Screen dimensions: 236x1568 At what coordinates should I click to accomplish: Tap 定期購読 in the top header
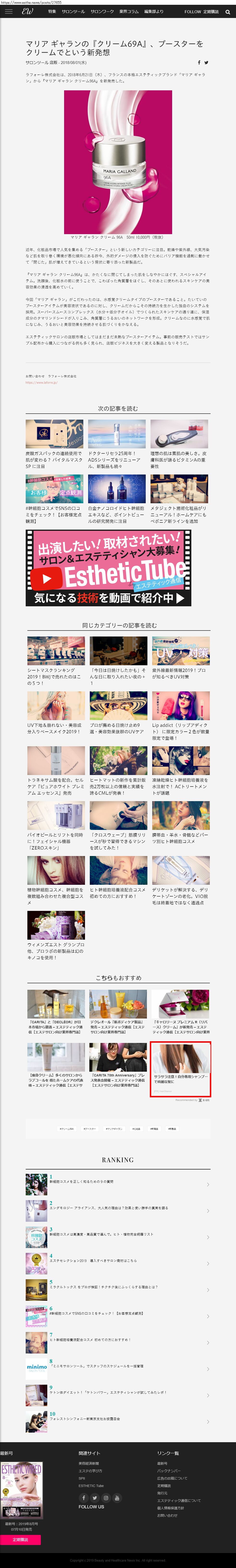tap(211, 12)
